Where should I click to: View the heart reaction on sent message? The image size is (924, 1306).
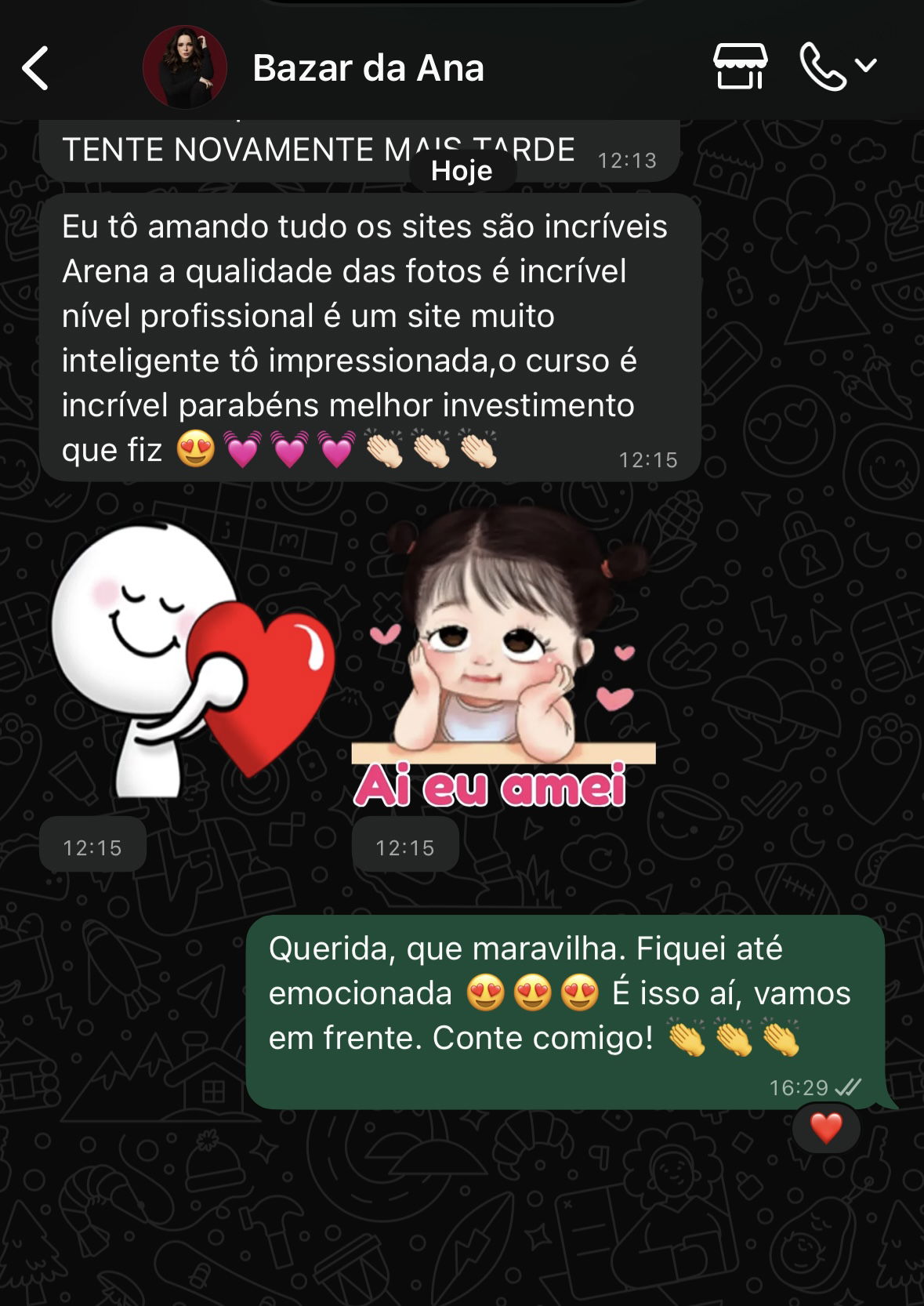[x=825, y=1129]
